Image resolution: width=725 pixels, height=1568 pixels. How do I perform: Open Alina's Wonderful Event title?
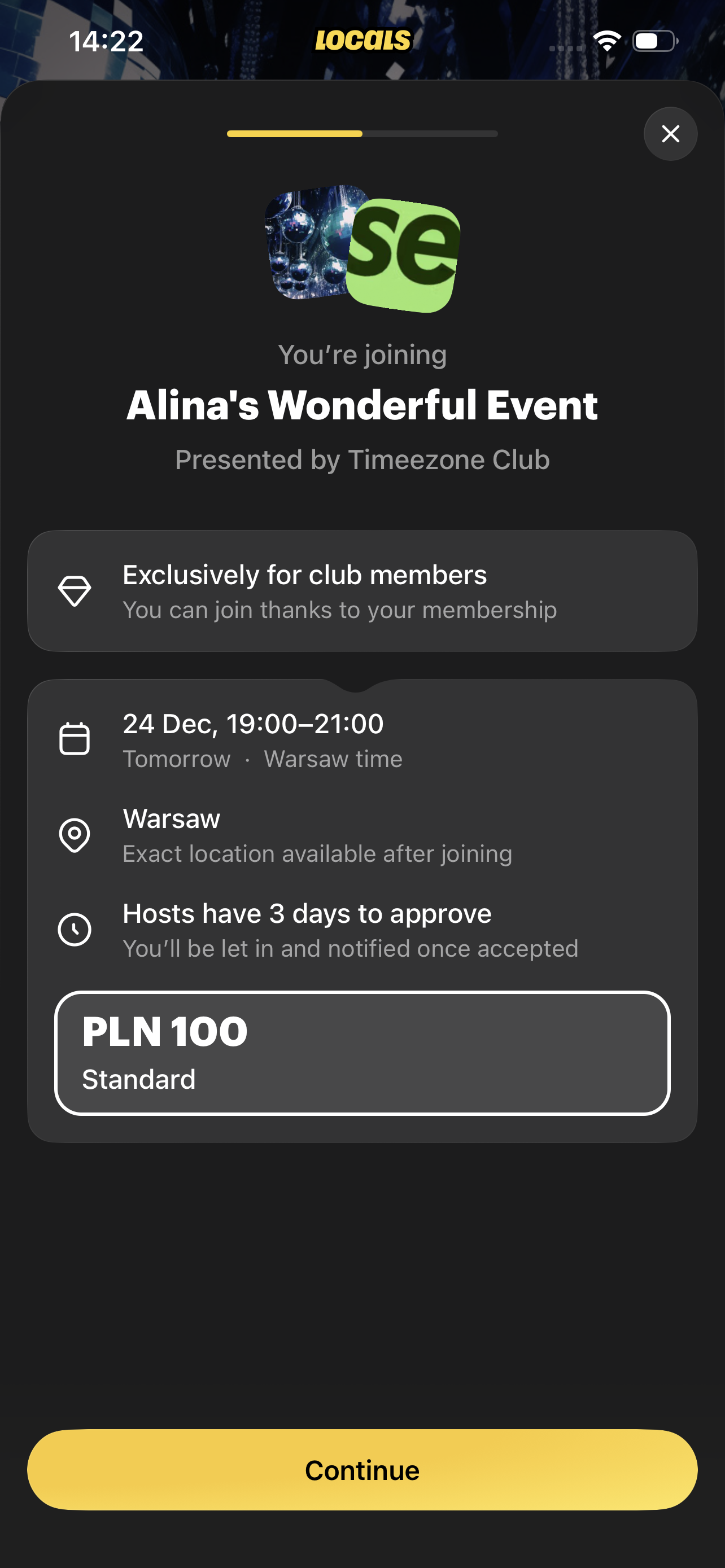(362, 404)
